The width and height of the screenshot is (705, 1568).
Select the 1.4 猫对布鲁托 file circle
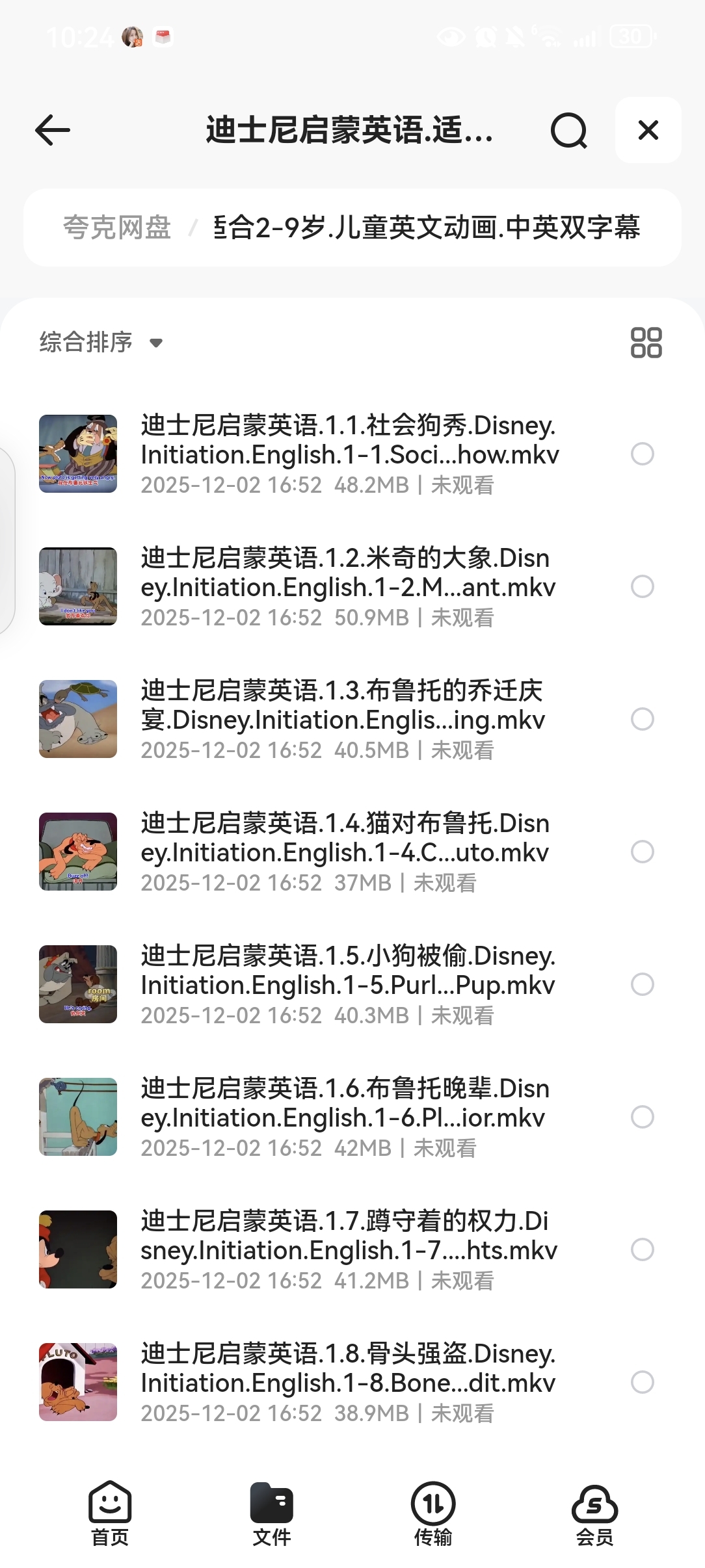[643, 852]
